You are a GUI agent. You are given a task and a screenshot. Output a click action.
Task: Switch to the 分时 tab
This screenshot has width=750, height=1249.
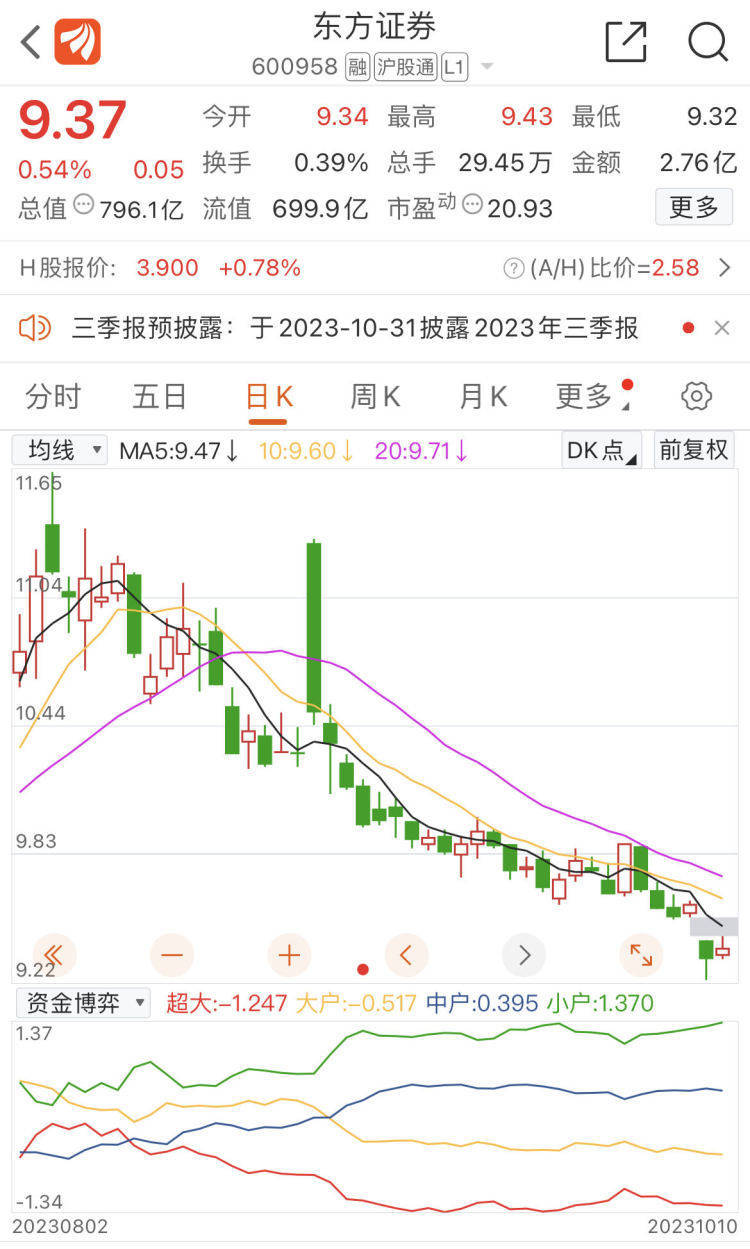point(53,397)
